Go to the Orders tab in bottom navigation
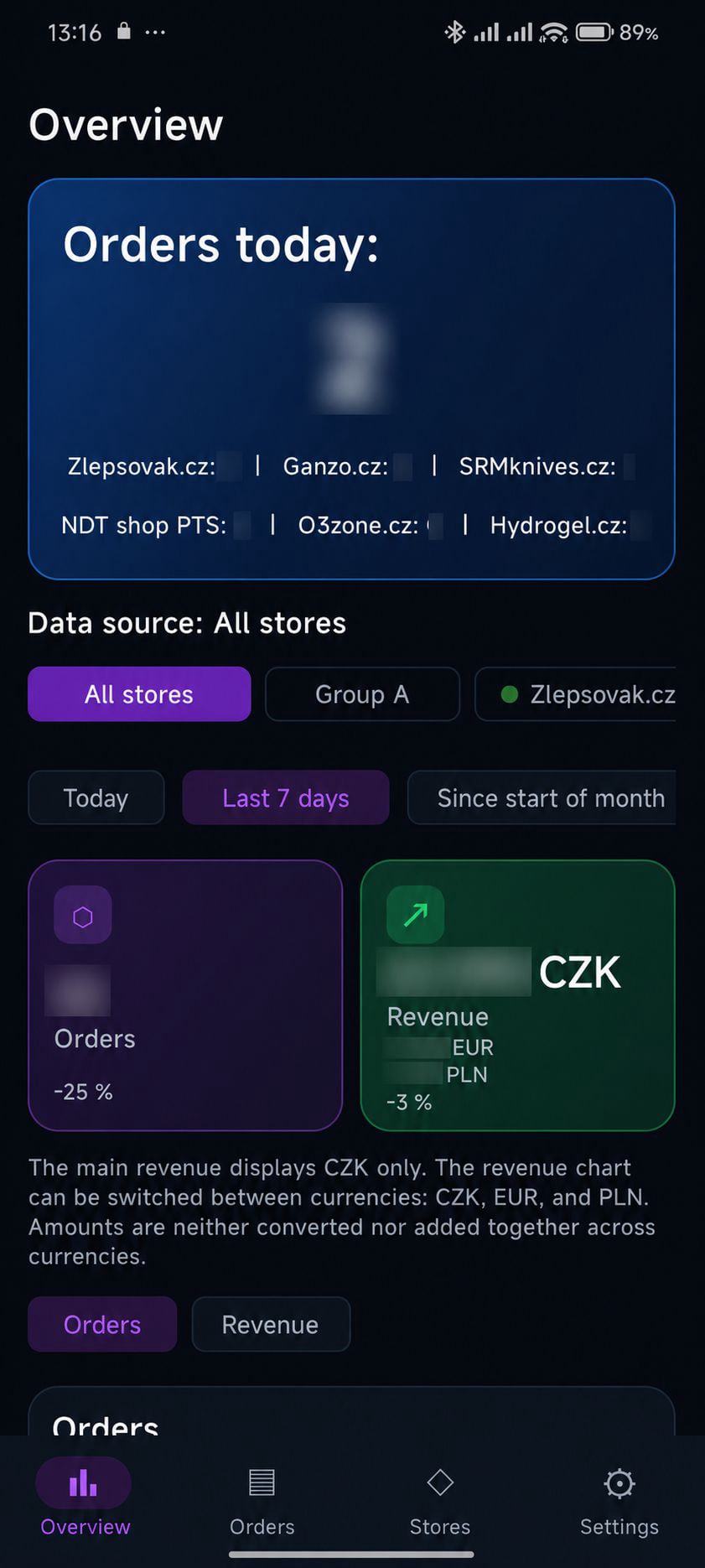The width and height of the screenshot is (705, 1568). point(262,1498)
